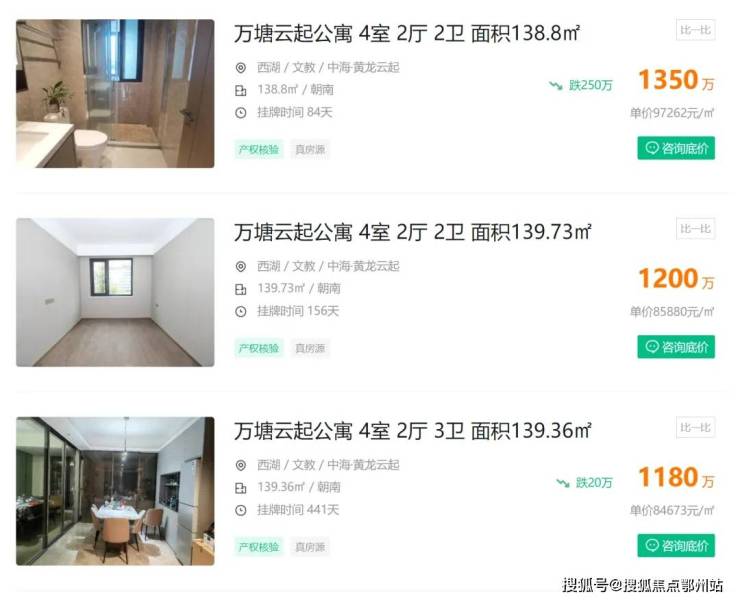Open the 139.36㎡ 万塘云起公寓 listing
This screenshot has width=740, height=601.
click(412, 431)
